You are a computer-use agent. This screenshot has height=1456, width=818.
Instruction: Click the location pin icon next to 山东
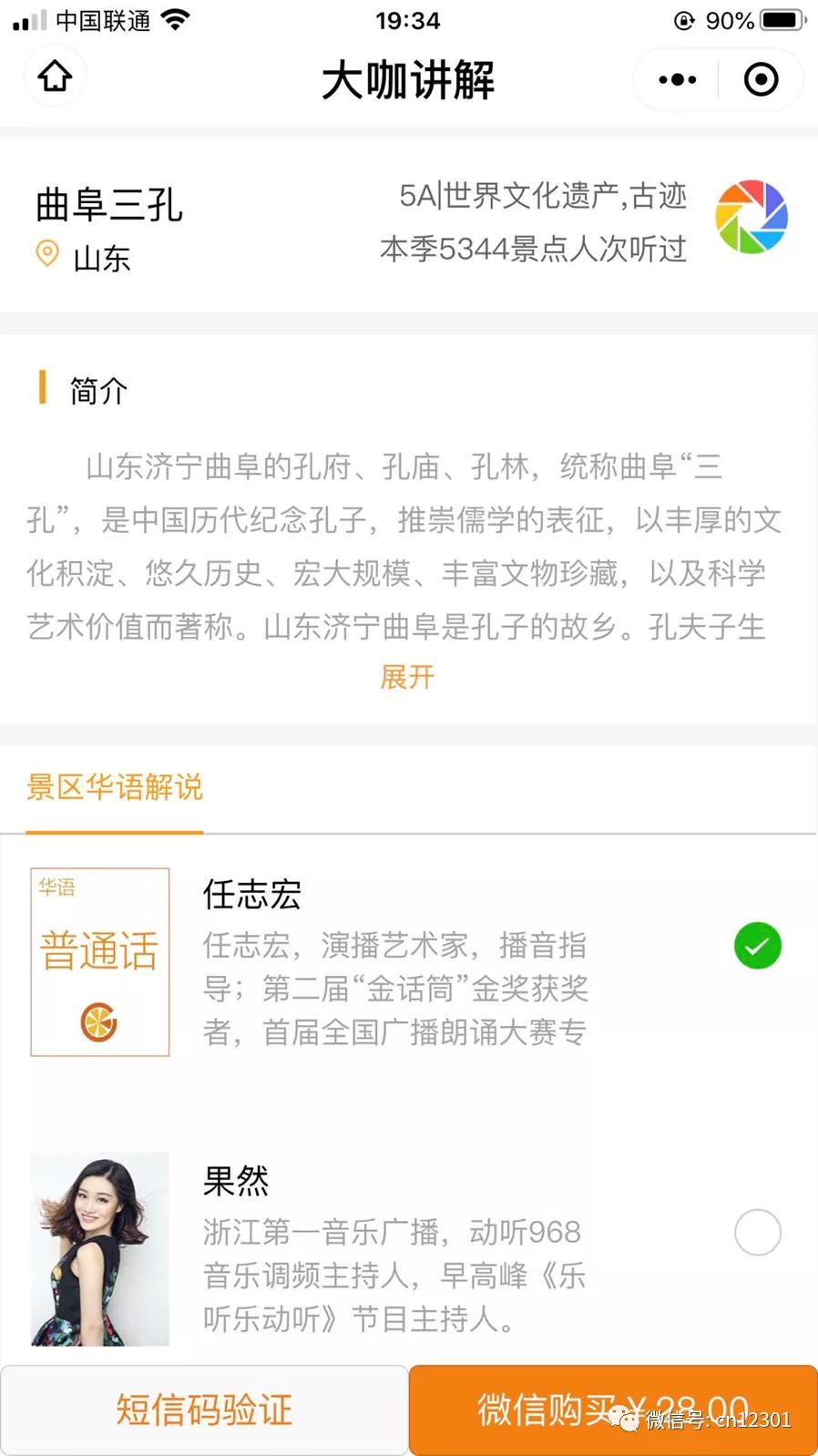point(46,256)
